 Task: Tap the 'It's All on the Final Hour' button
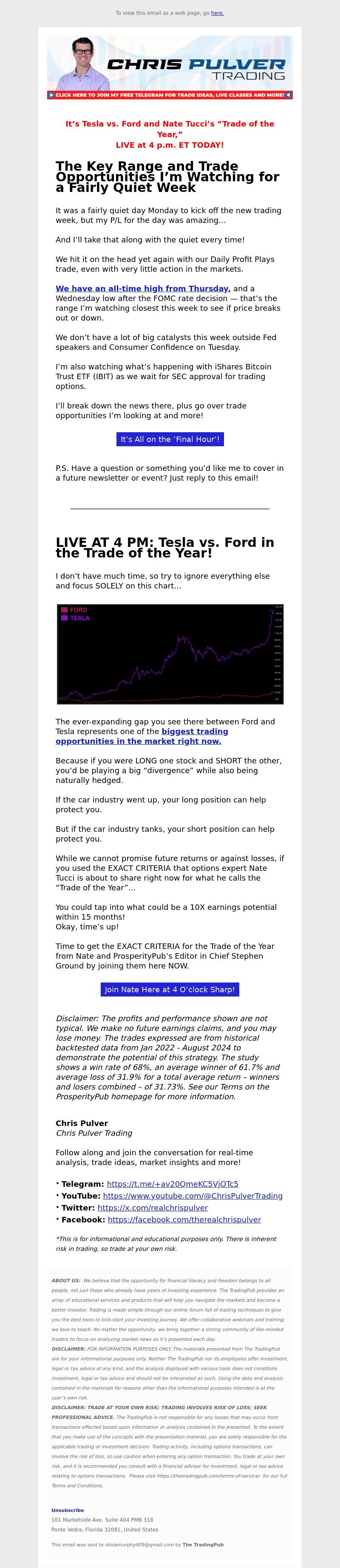170,439
